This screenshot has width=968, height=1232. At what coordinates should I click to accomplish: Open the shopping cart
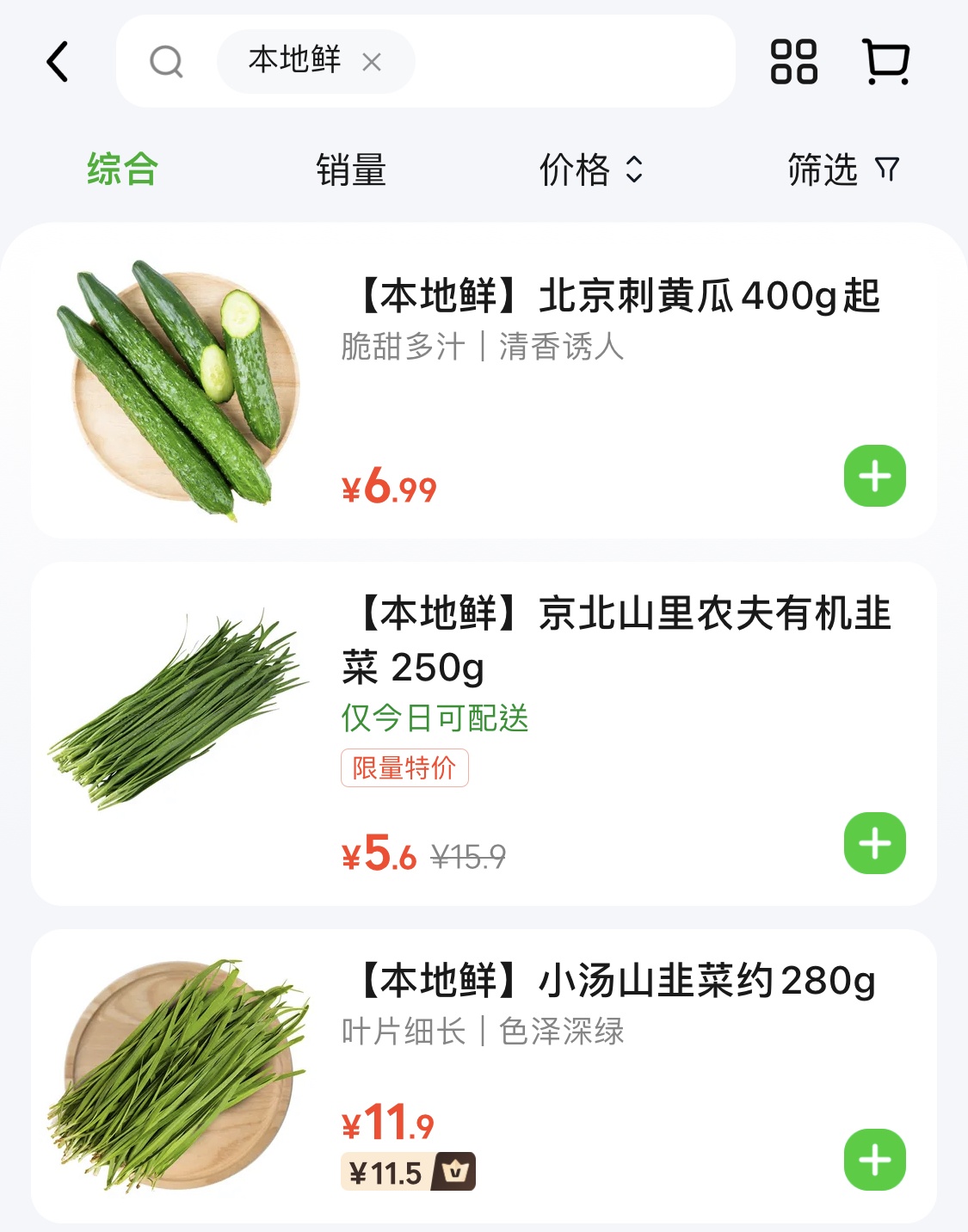pos(886,62)
